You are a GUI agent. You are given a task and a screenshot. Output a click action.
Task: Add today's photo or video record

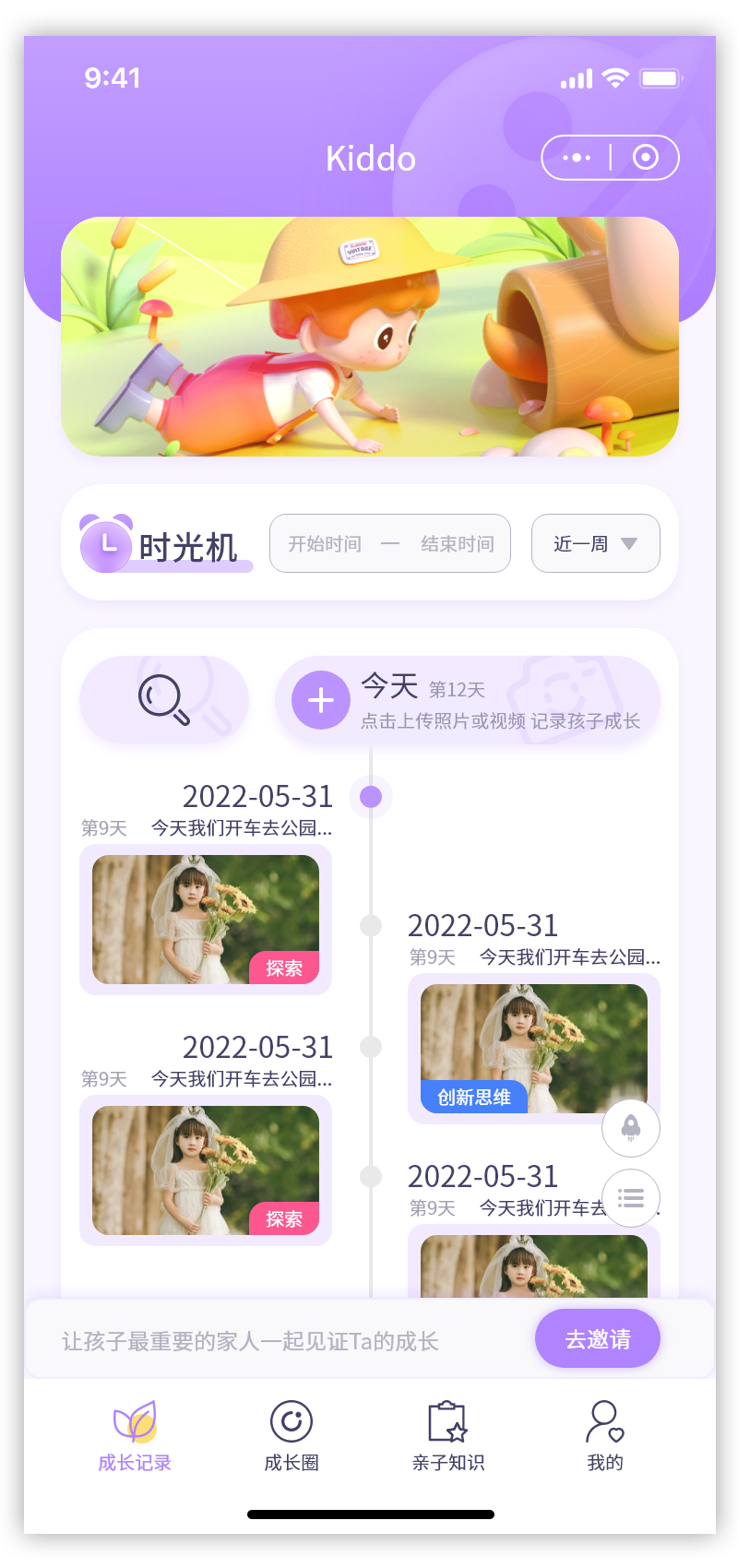click(x=320, y=701)
